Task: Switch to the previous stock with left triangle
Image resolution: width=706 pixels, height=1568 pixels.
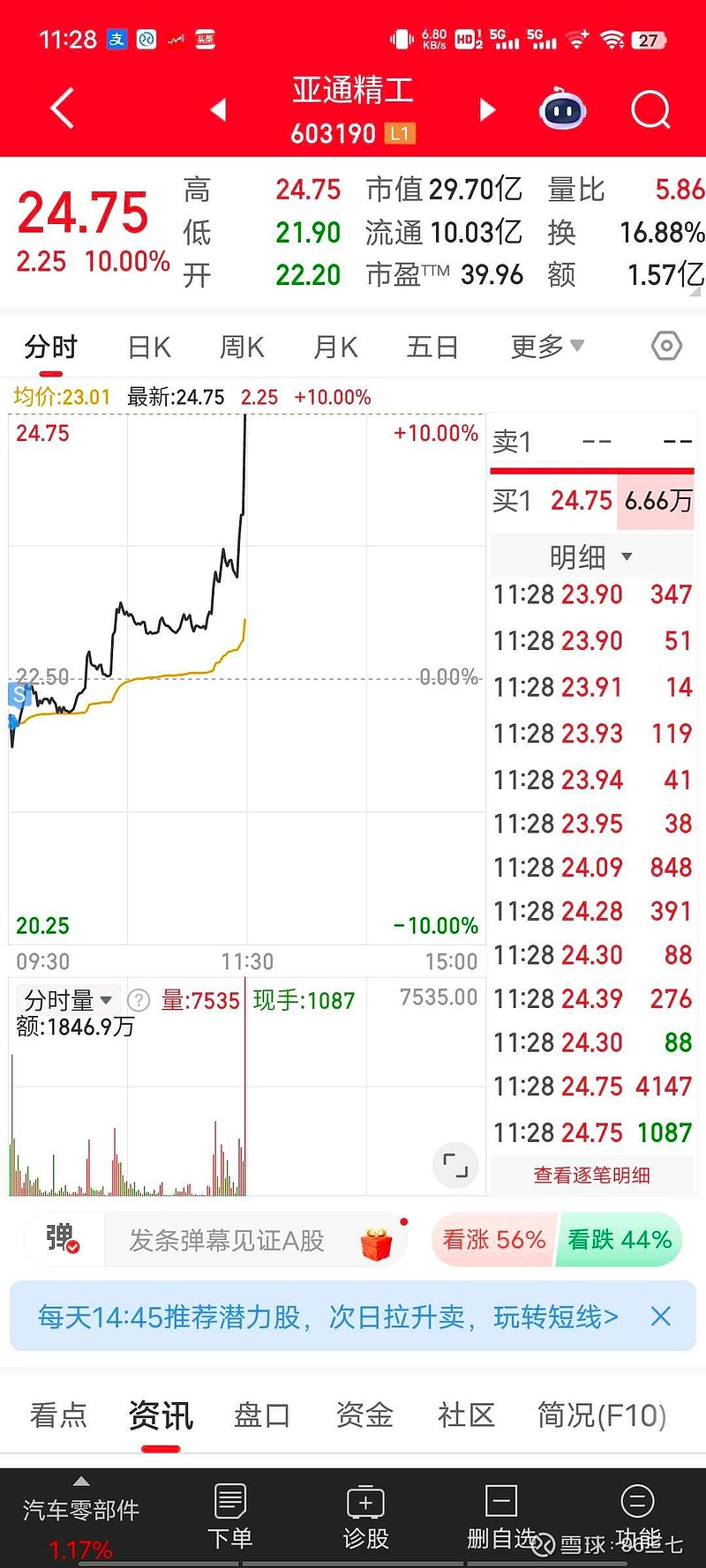Action: tap(219, 109)
